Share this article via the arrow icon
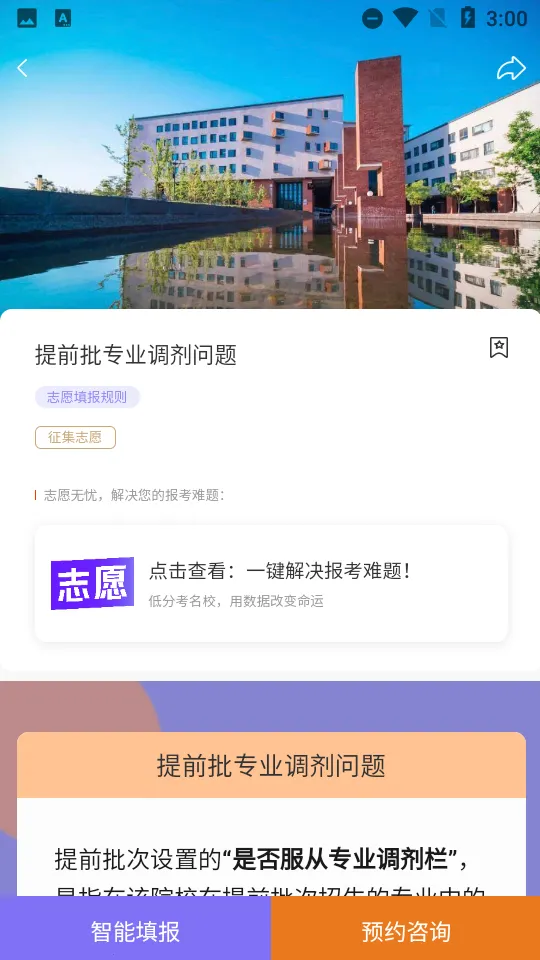 511,68
